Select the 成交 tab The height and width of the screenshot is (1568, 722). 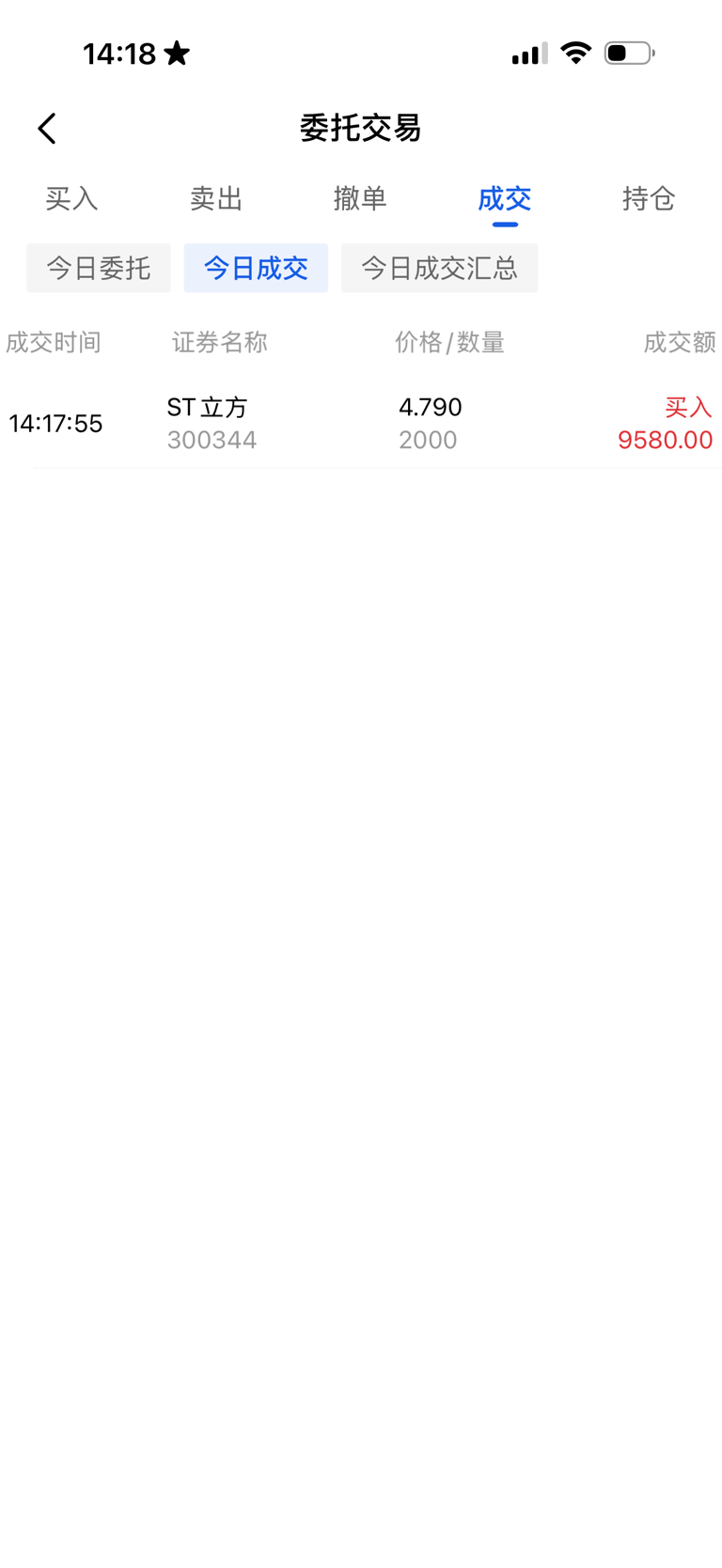[505, 199]
